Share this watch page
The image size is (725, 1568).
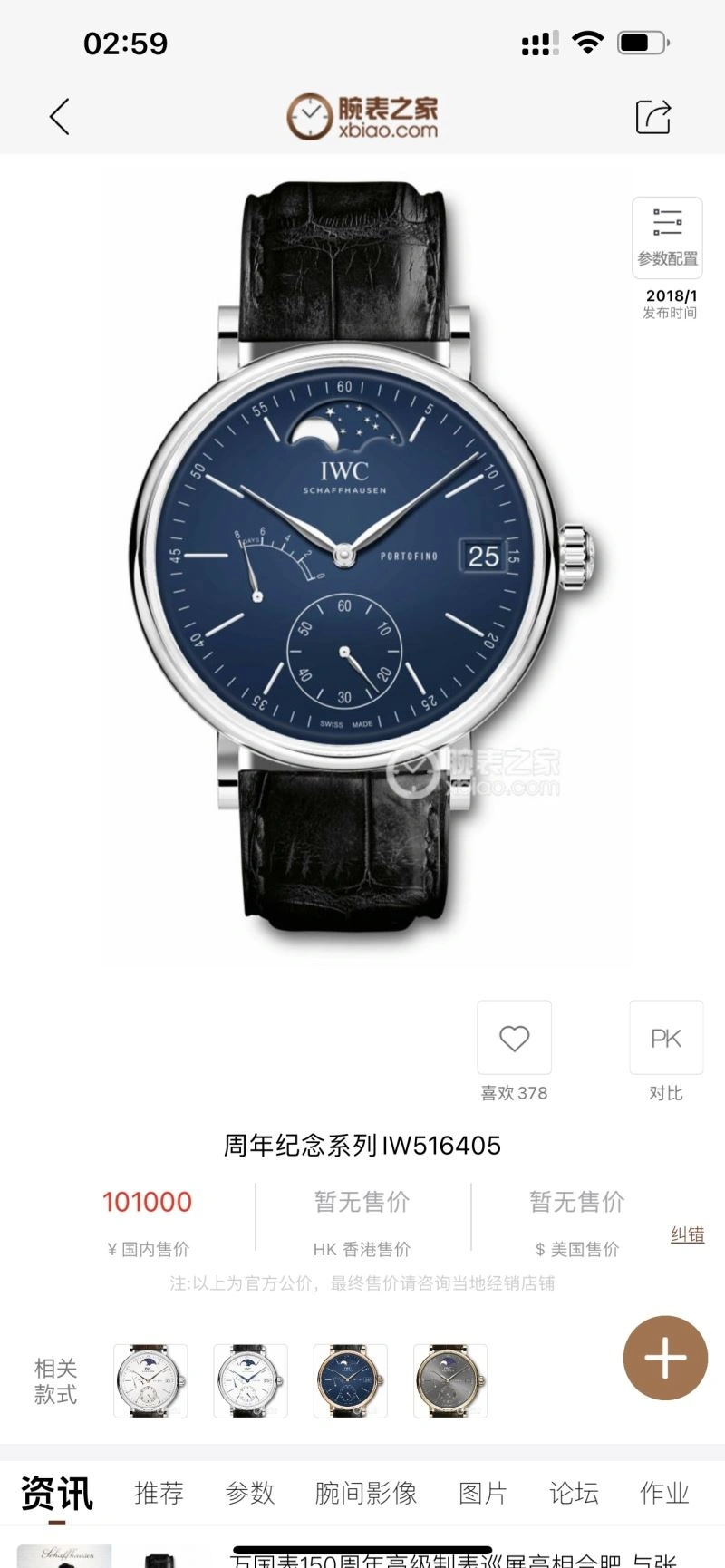point(652,117)
